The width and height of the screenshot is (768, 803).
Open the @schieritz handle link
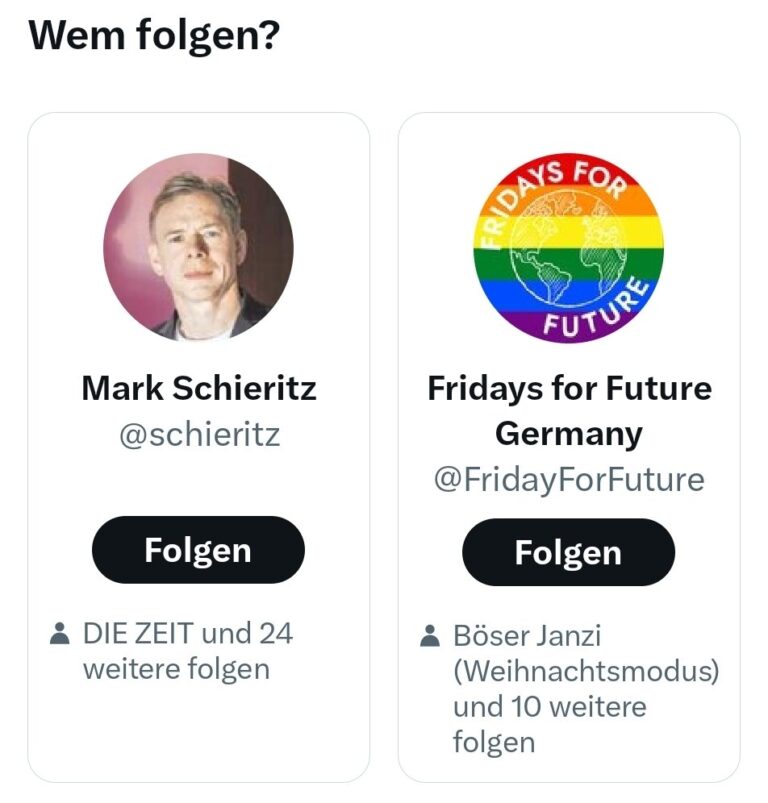[198, 435]
